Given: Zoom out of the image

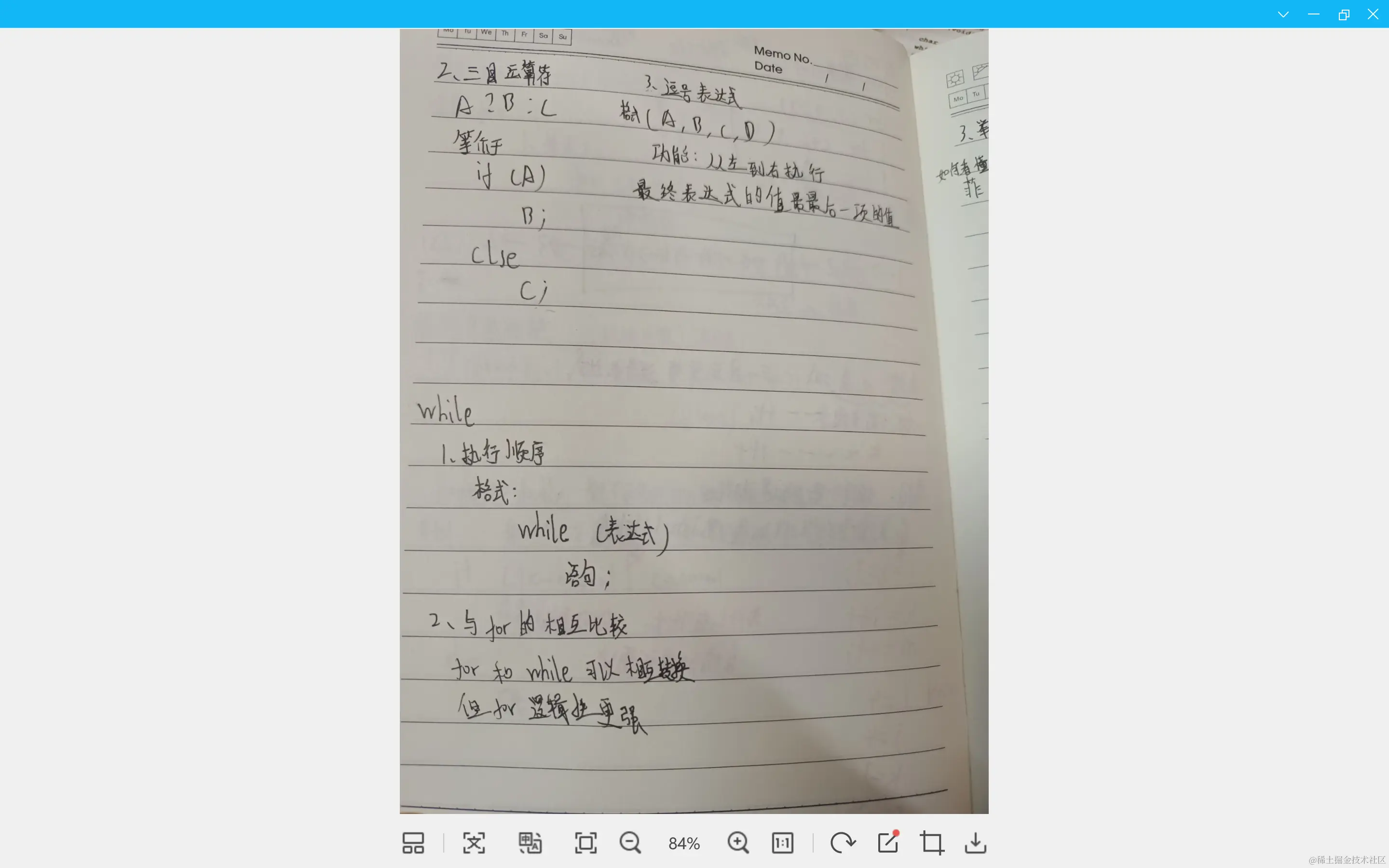Looking at the screenshot, I should point(630,843).
